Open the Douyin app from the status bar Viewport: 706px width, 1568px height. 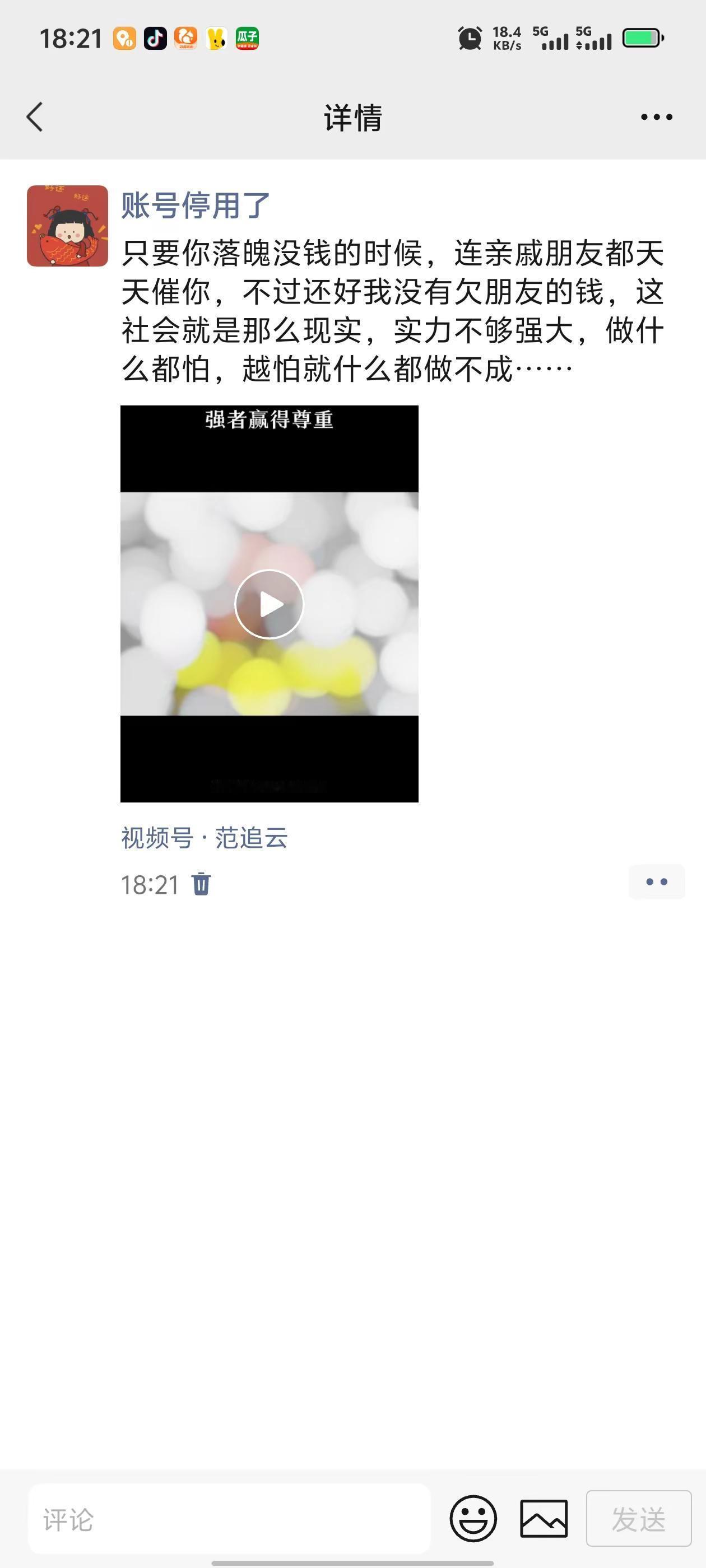pyautogui.click(x=155, y=38)
